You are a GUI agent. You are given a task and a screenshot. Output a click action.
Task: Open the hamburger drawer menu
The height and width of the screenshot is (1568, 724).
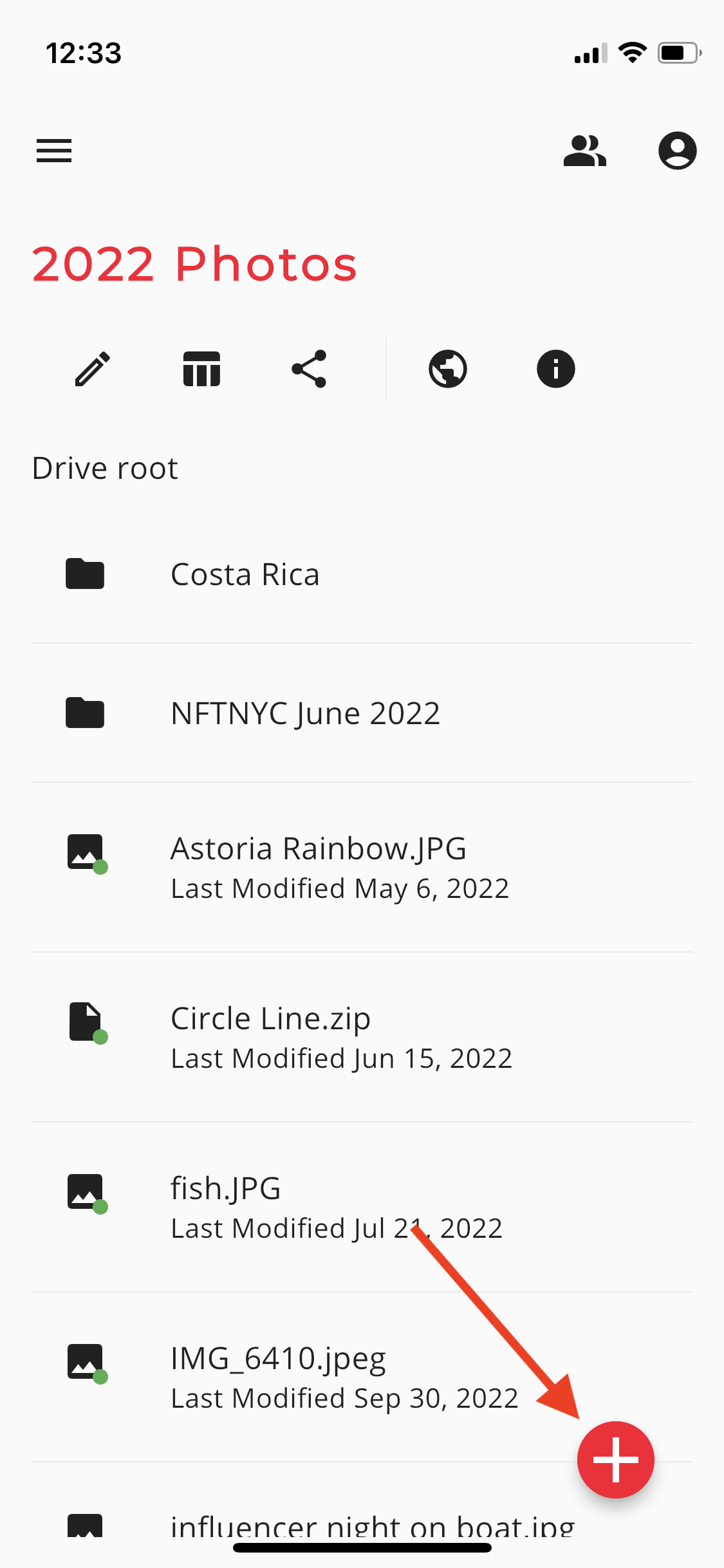coord(54,151)
